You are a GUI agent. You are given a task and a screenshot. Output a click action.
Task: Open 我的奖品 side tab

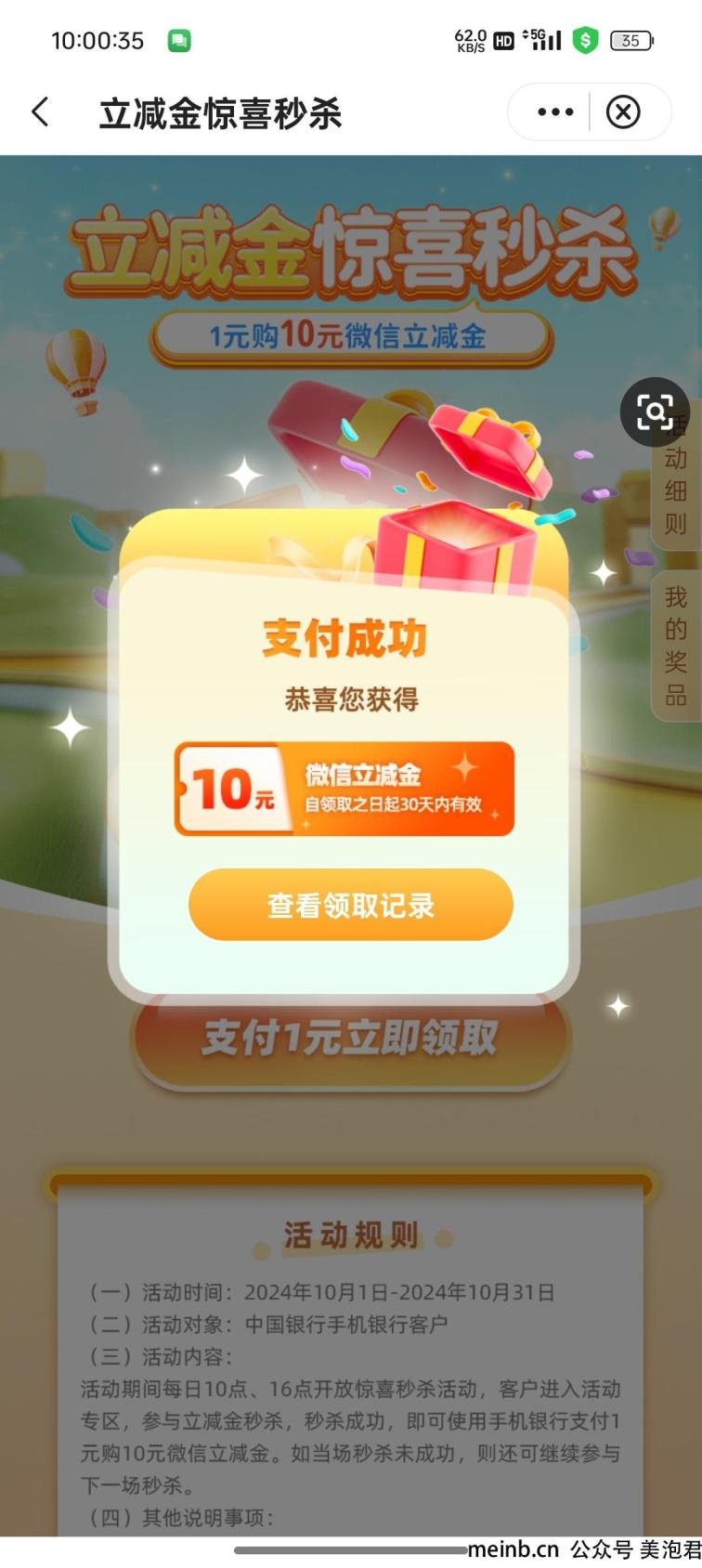point(676,647)
